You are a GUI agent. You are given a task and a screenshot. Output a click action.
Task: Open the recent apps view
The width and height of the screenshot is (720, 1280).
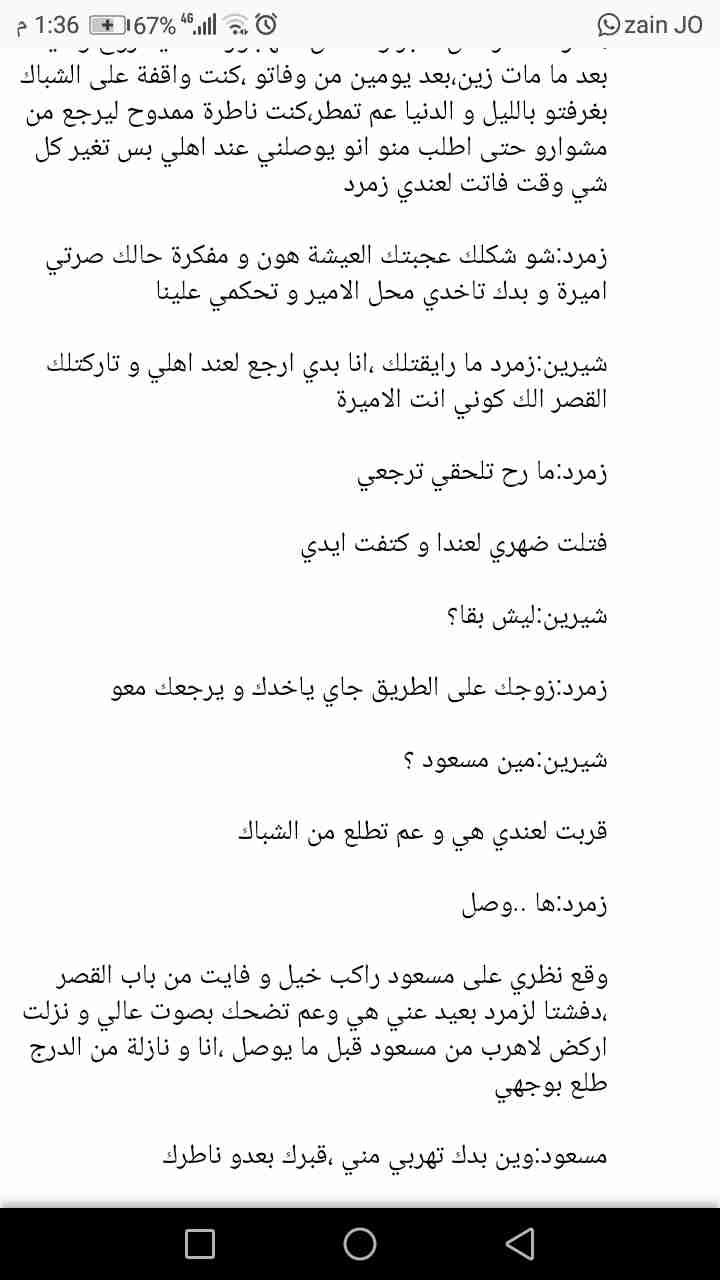[200, 1243]
